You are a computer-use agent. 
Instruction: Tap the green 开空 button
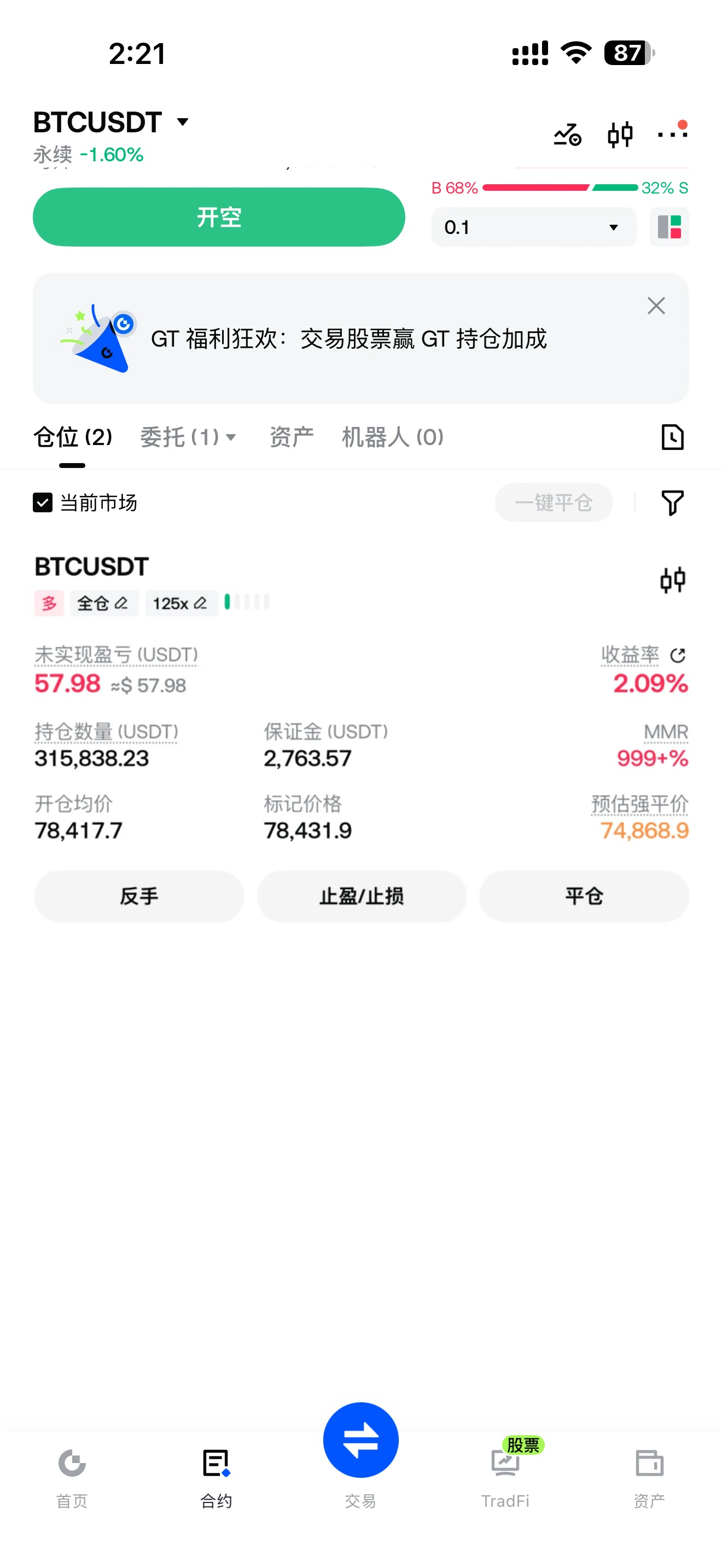pos(219,217)
